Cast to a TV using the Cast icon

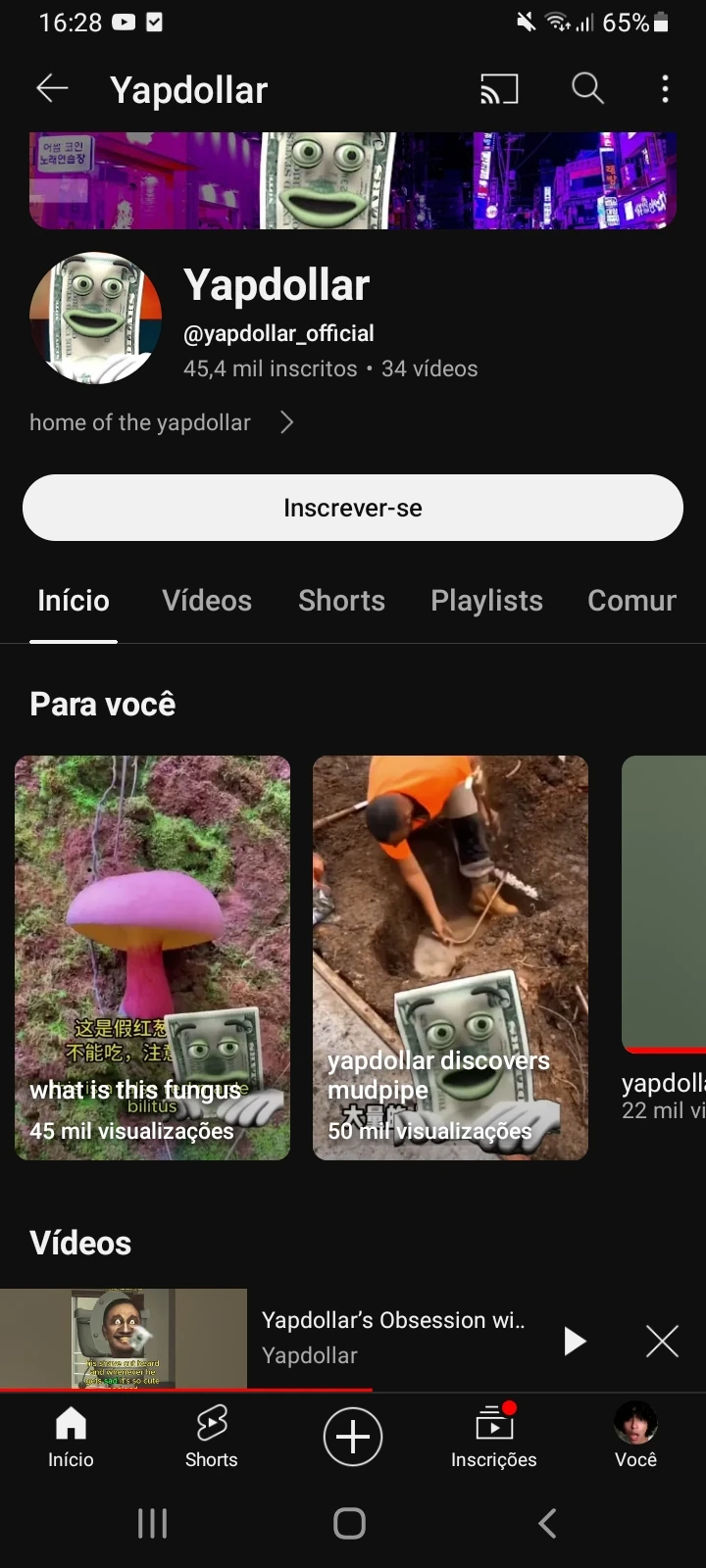click(498, 88)
